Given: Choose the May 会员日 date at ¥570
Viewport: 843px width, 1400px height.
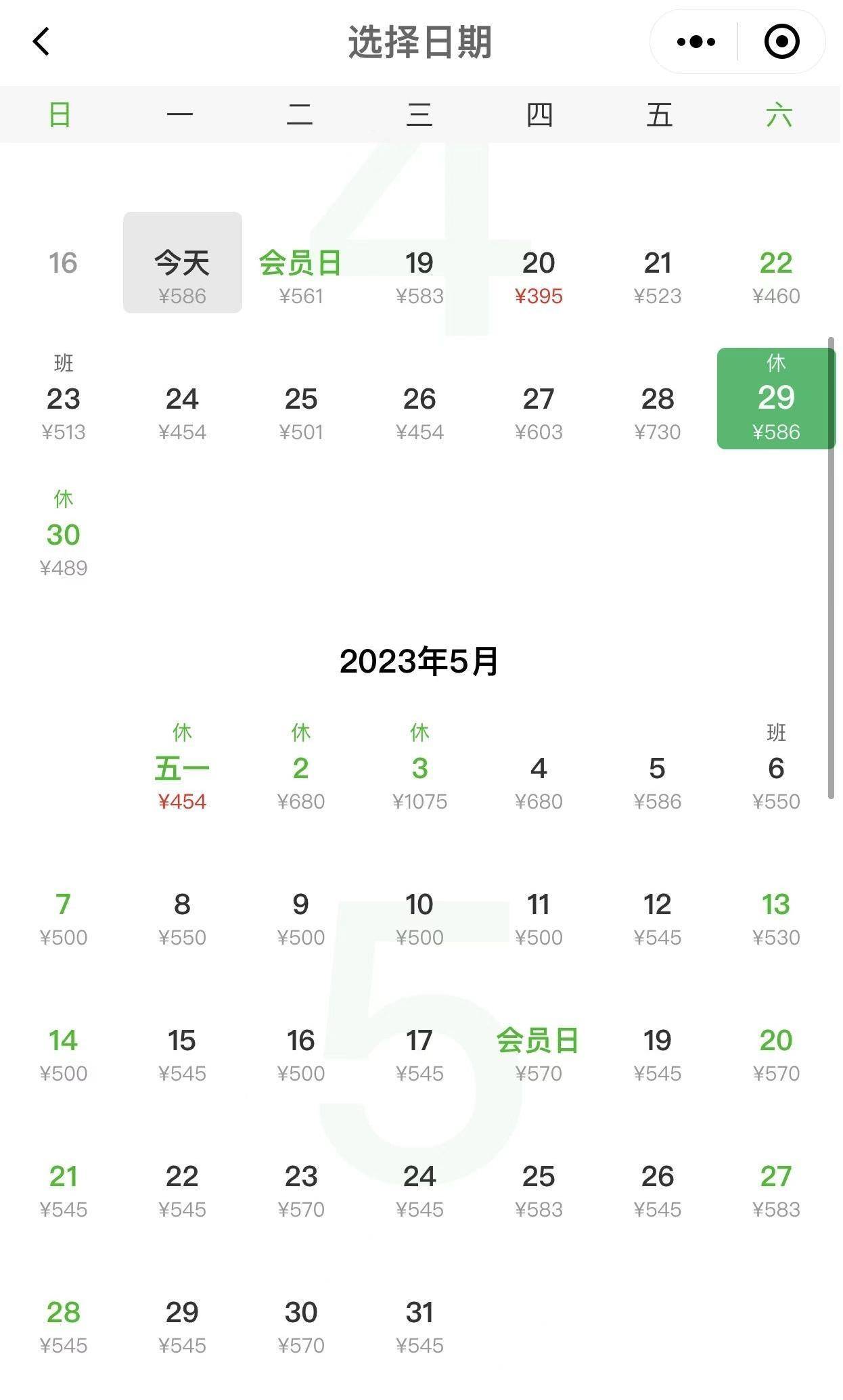Looking at the screenshot, I should pos(539,1054).
